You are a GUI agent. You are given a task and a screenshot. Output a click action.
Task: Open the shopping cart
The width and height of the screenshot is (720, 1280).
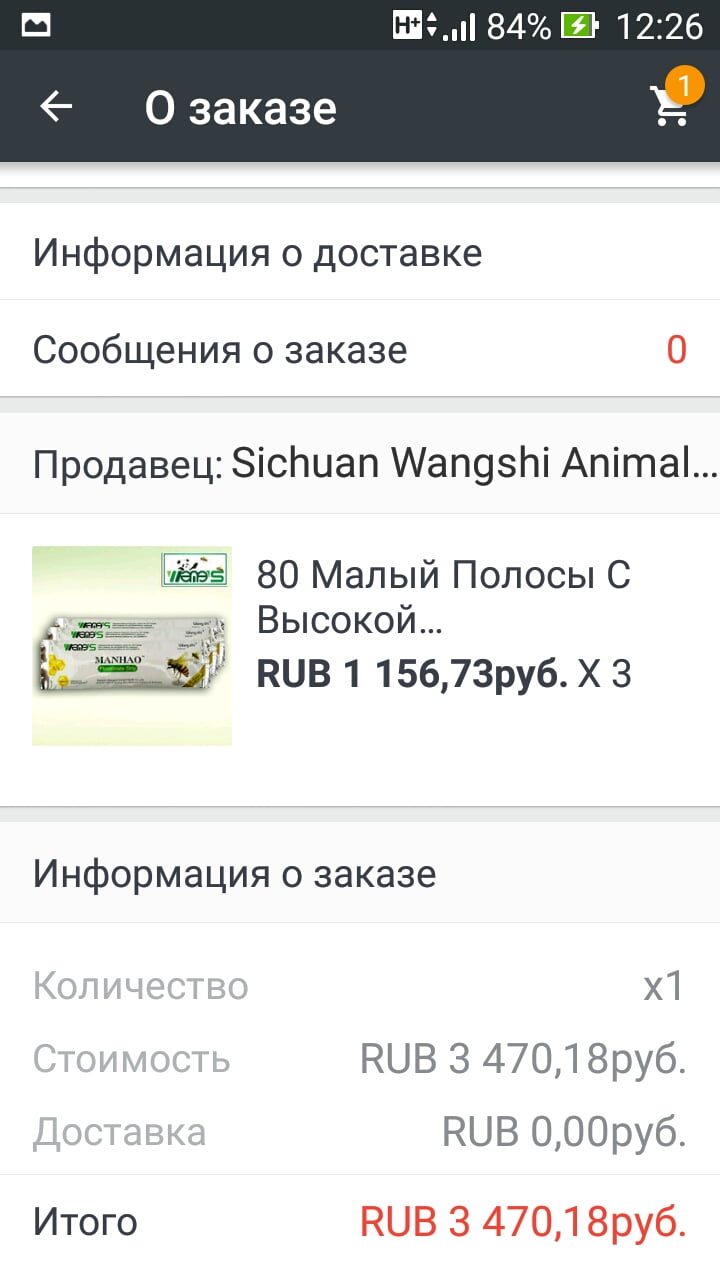click(671, 106)
